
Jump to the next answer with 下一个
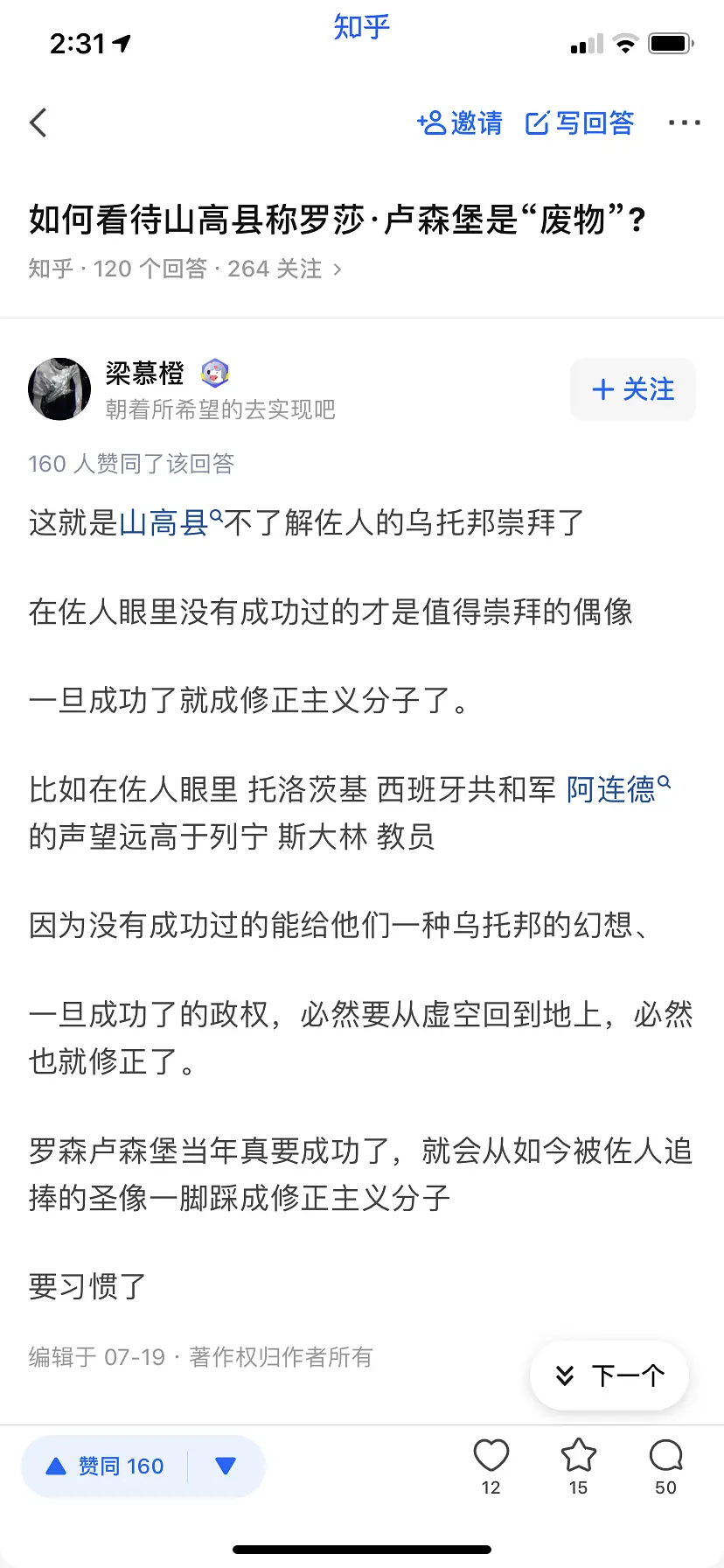pyautogui.click(x=610, y=1375)
